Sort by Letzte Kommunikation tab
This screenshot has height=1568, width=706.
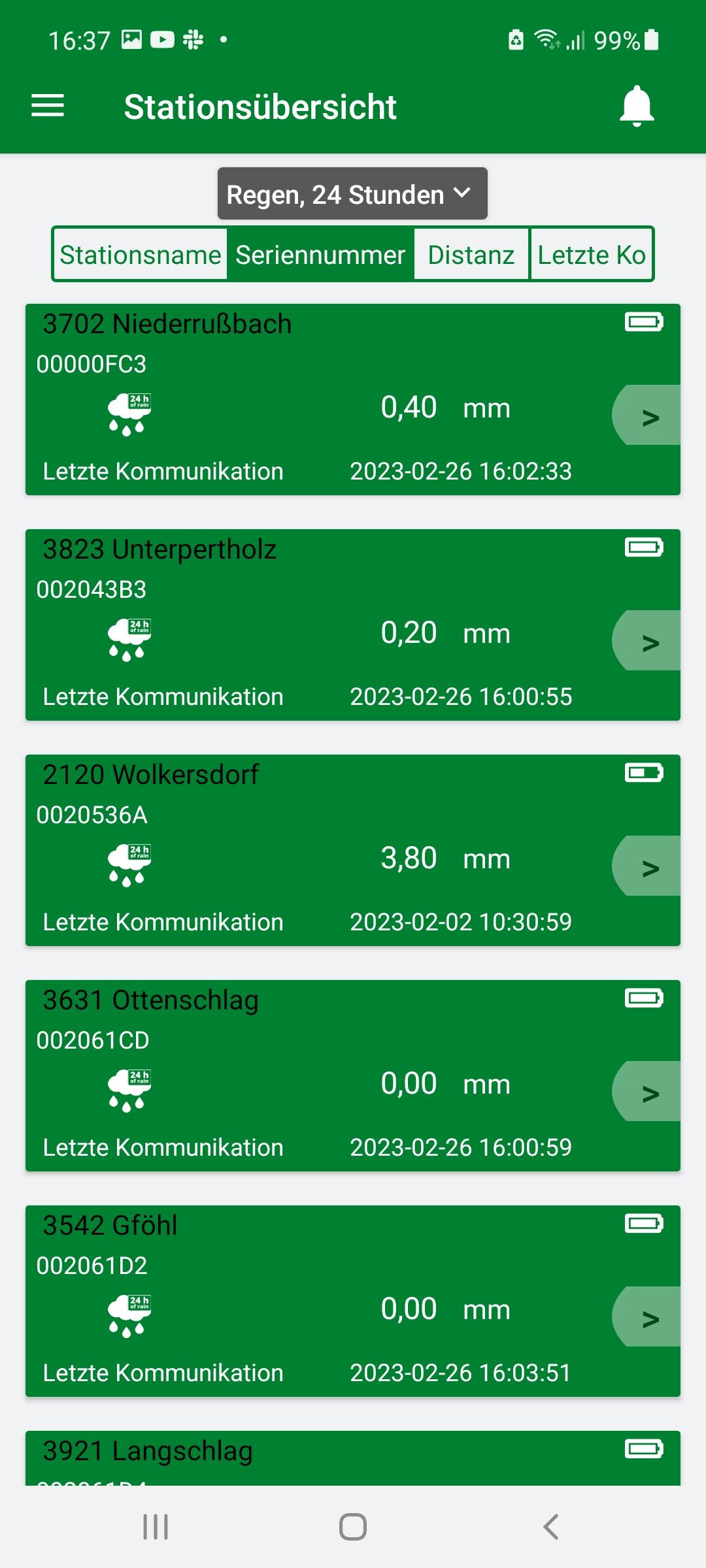tap(592, 255)
